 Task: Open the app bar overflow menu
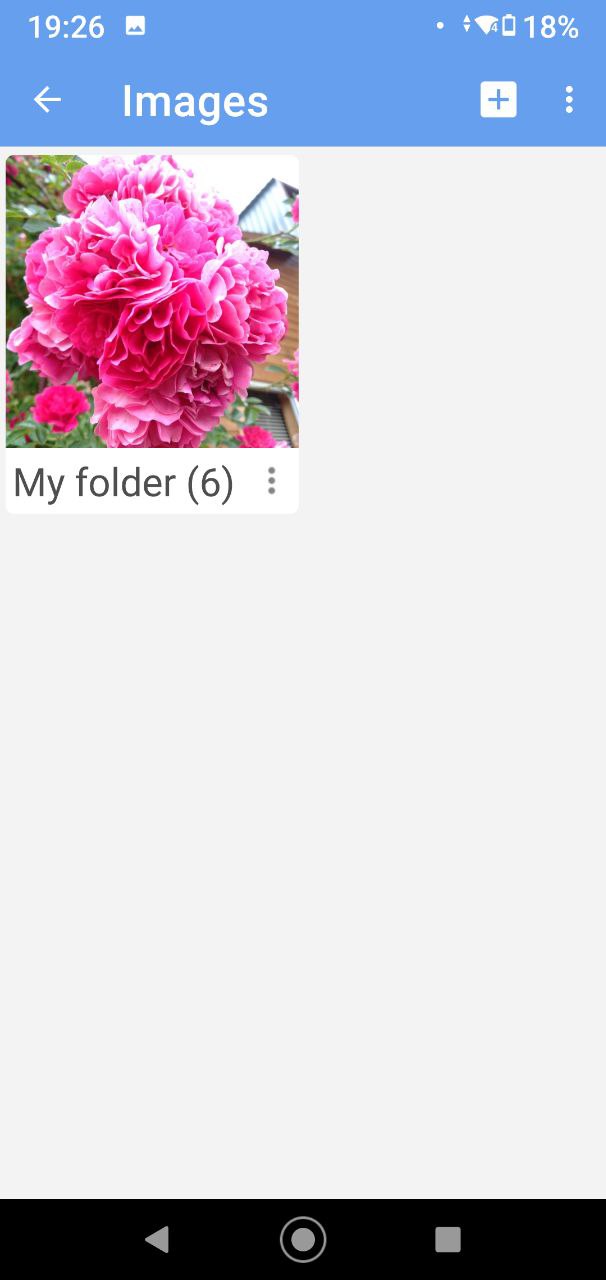click(569, 100)
